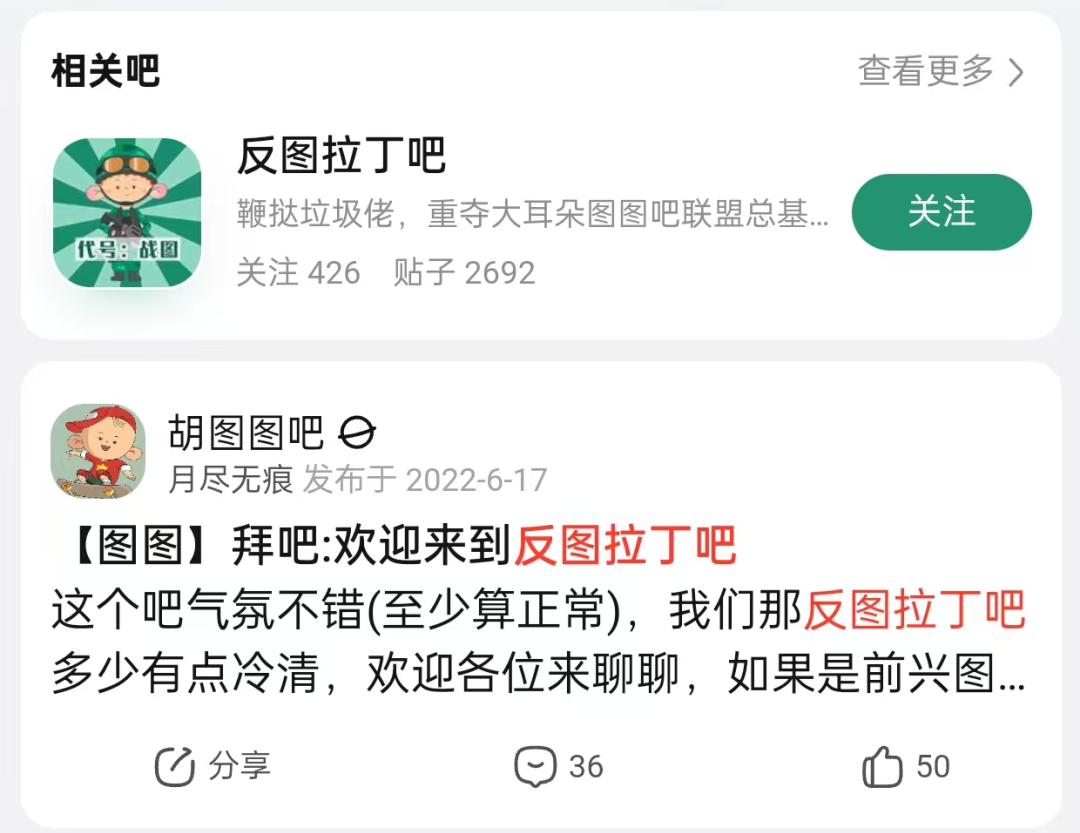Open the 胡图图吧 avatar
The image size is (1080, 833).
[98, 452]
